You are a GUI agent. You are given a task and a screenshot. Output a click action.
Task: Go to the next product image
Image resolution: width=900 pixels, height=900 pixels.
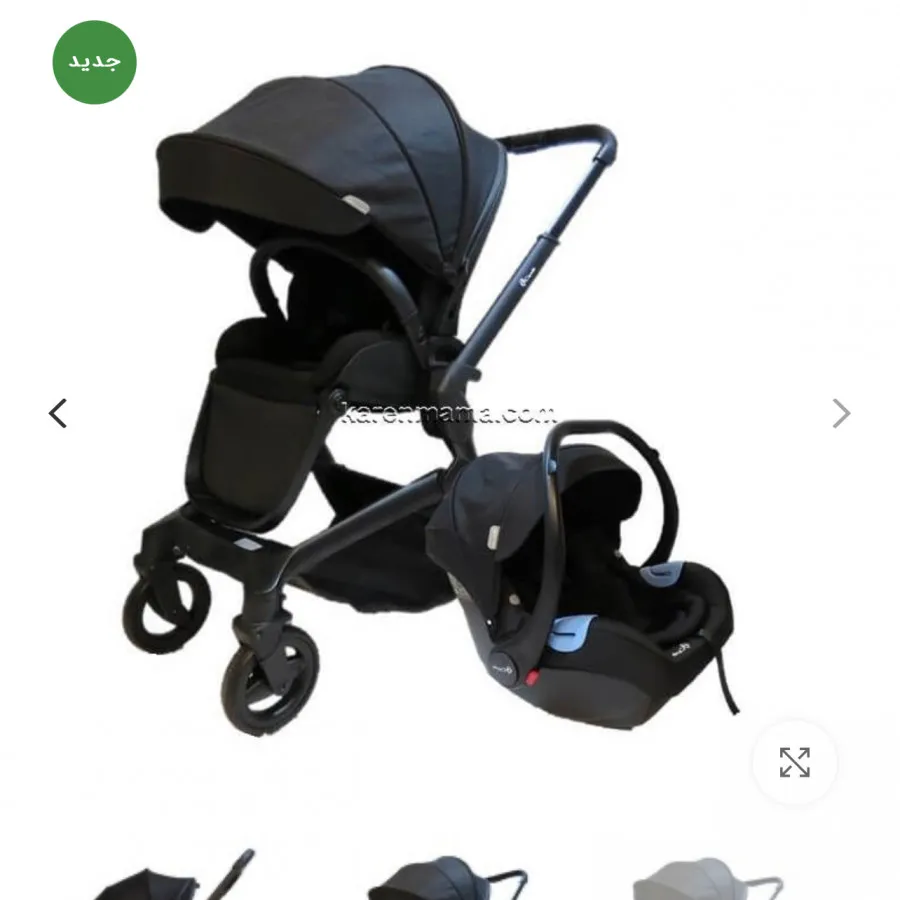point(841,413)
